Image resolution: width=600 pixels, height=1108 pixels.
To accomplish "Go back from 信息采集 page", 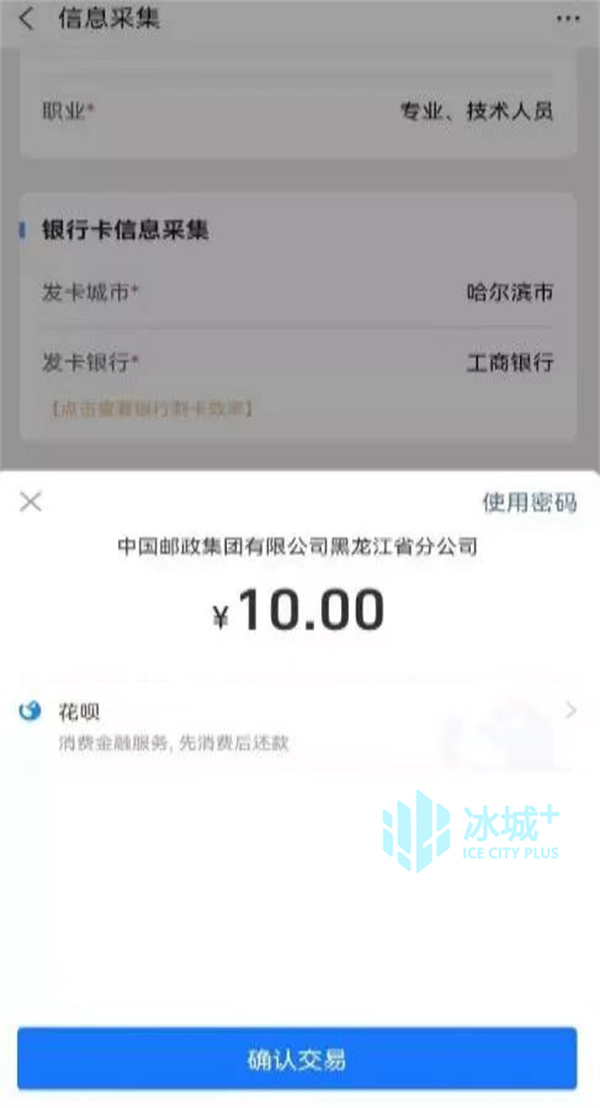I will click(27, 19).
